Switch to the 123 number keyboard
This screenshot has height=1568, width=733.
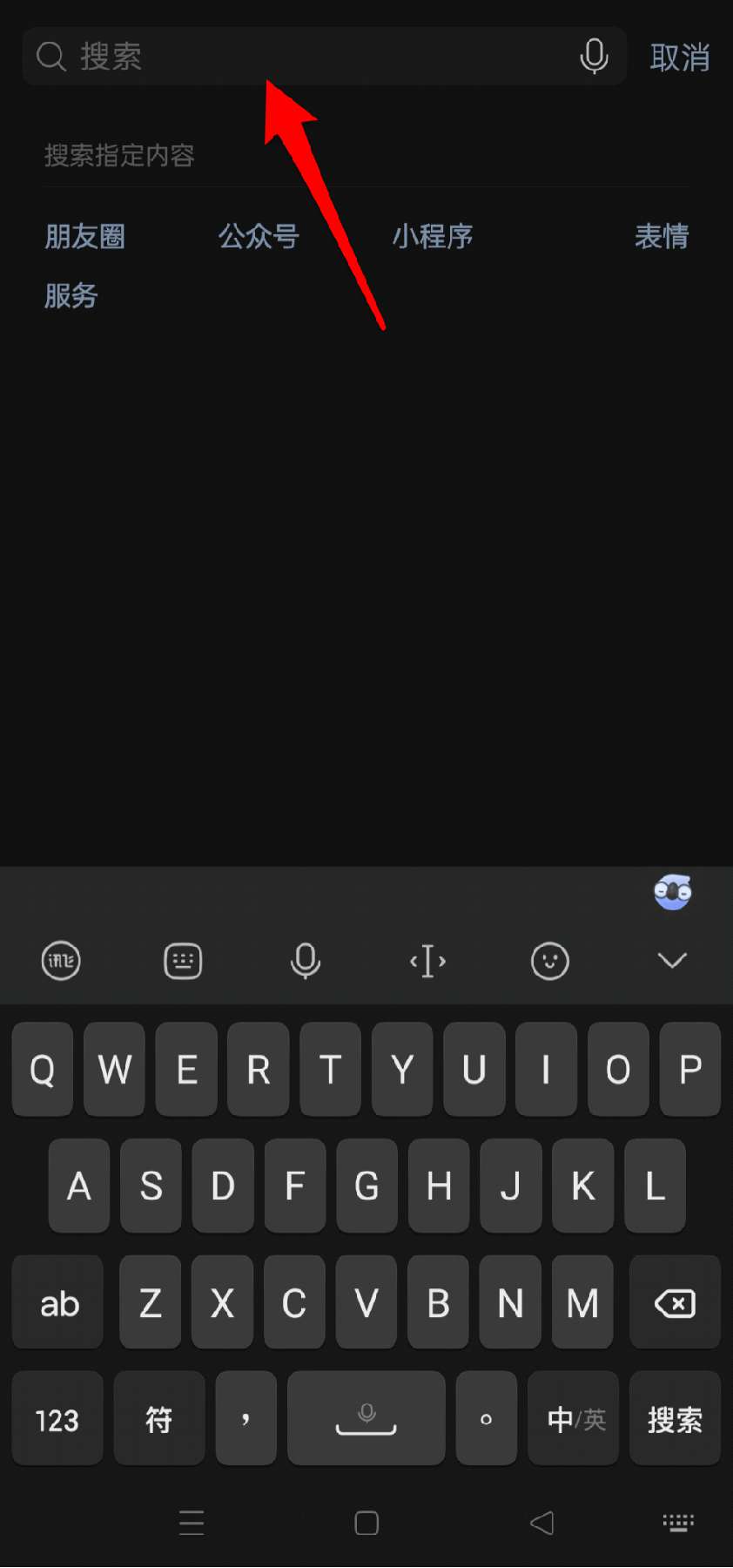pyautogui.click(x=57, y=1419)
